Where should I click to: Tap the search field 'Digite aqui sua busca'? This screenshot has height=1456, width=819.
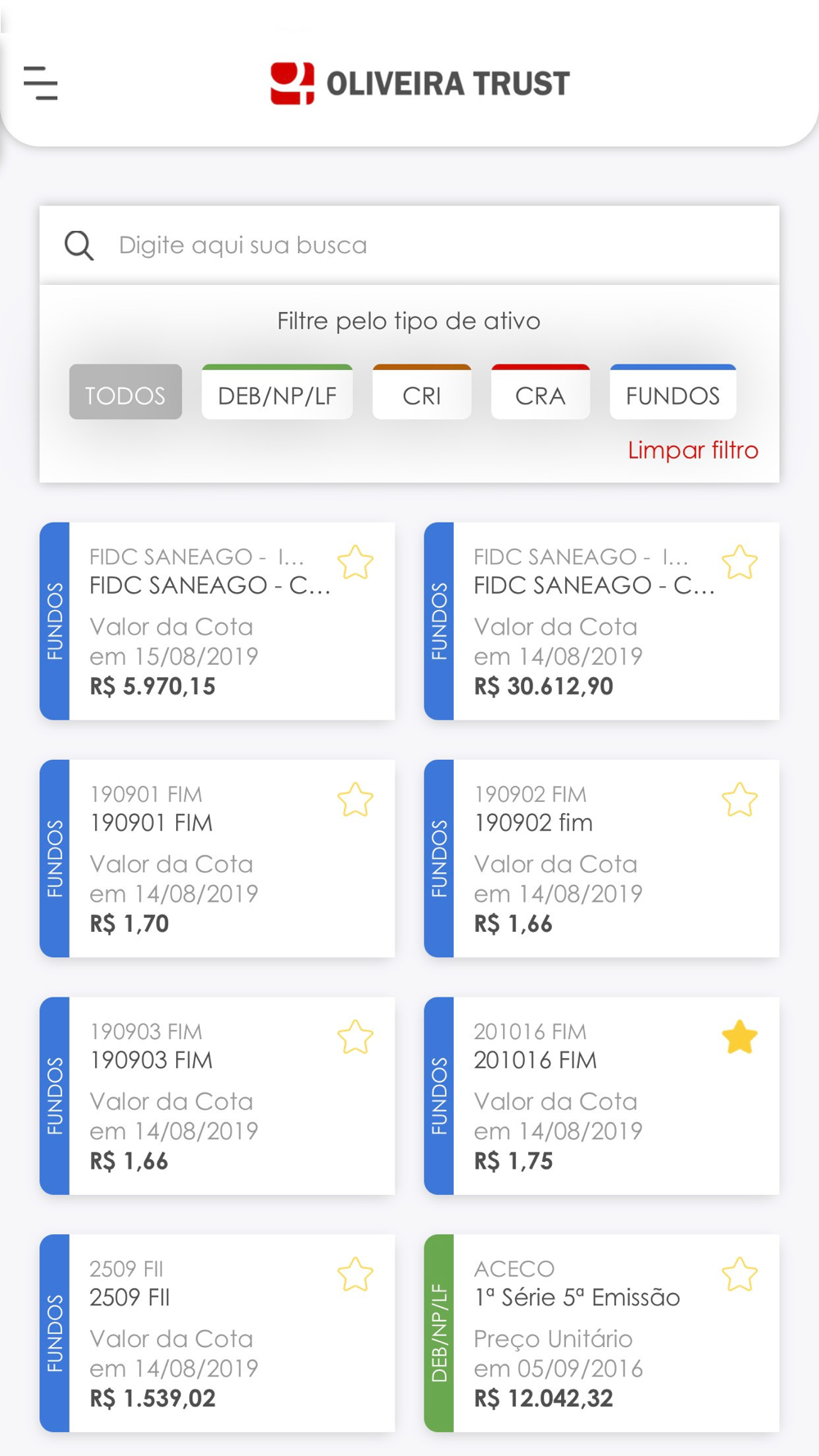[409, 245]
